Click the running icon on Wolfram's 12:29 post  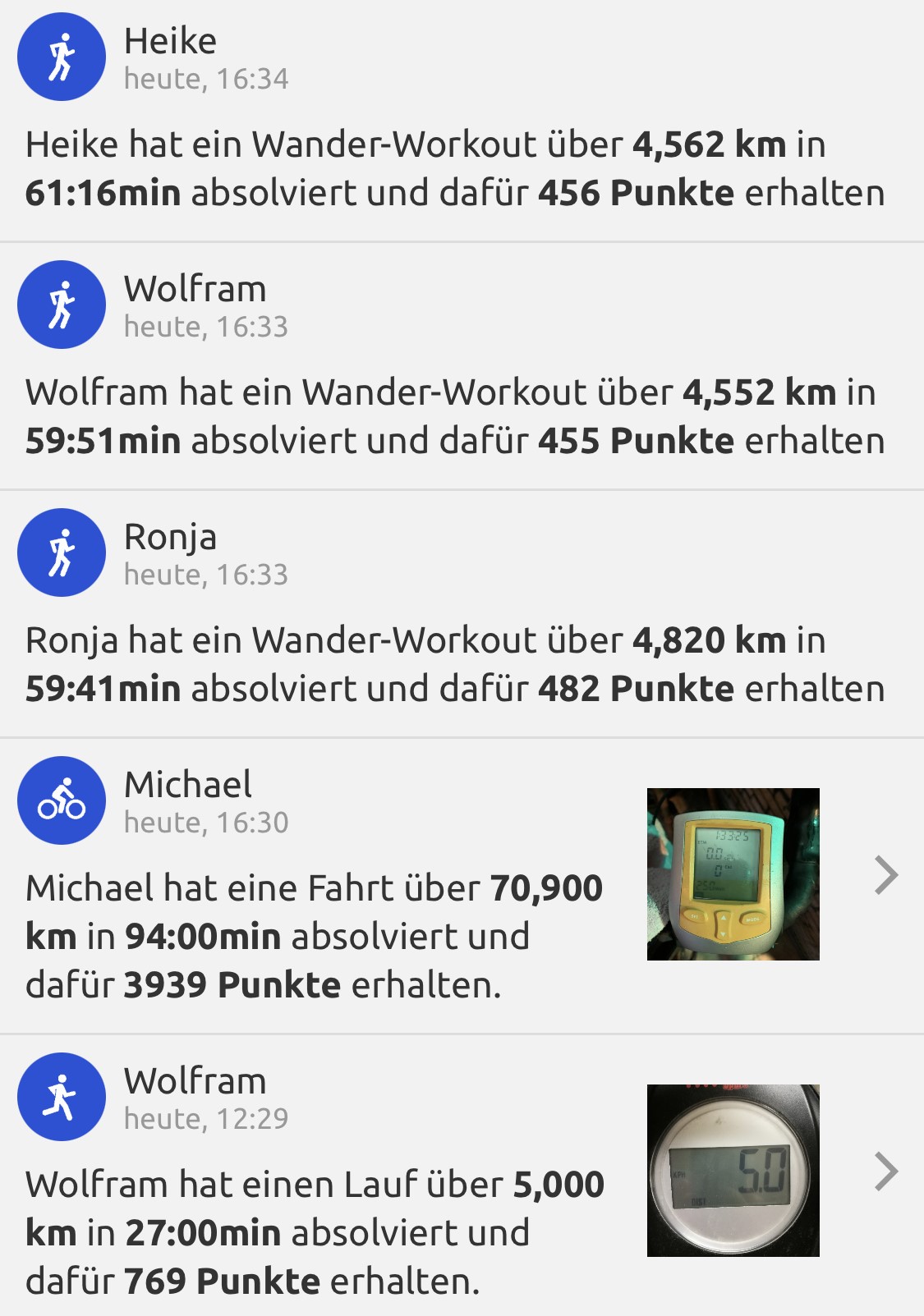pos(62,1096)
